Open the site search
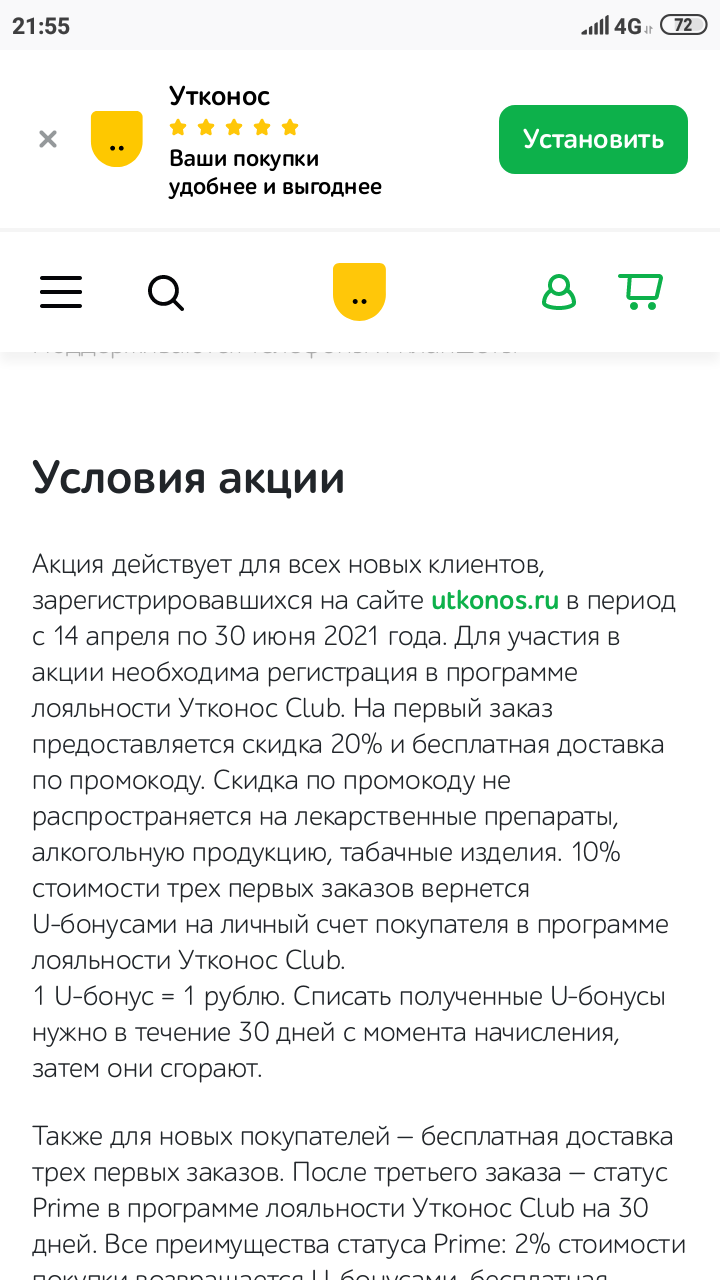Image resolution: width=720 pixels, height=1280 pixels. 166,293
